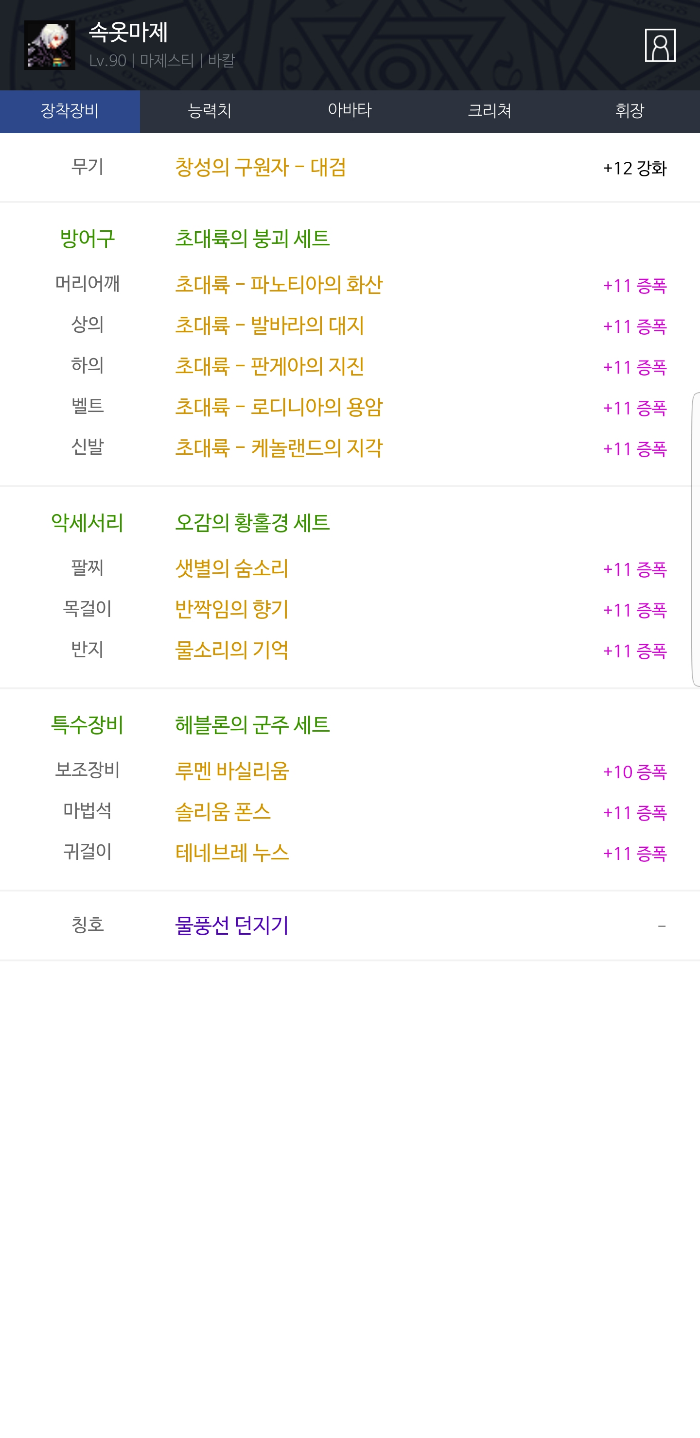Select the 장착장비 tab
The image size is (700, 1438).
[x=70, y=111]
